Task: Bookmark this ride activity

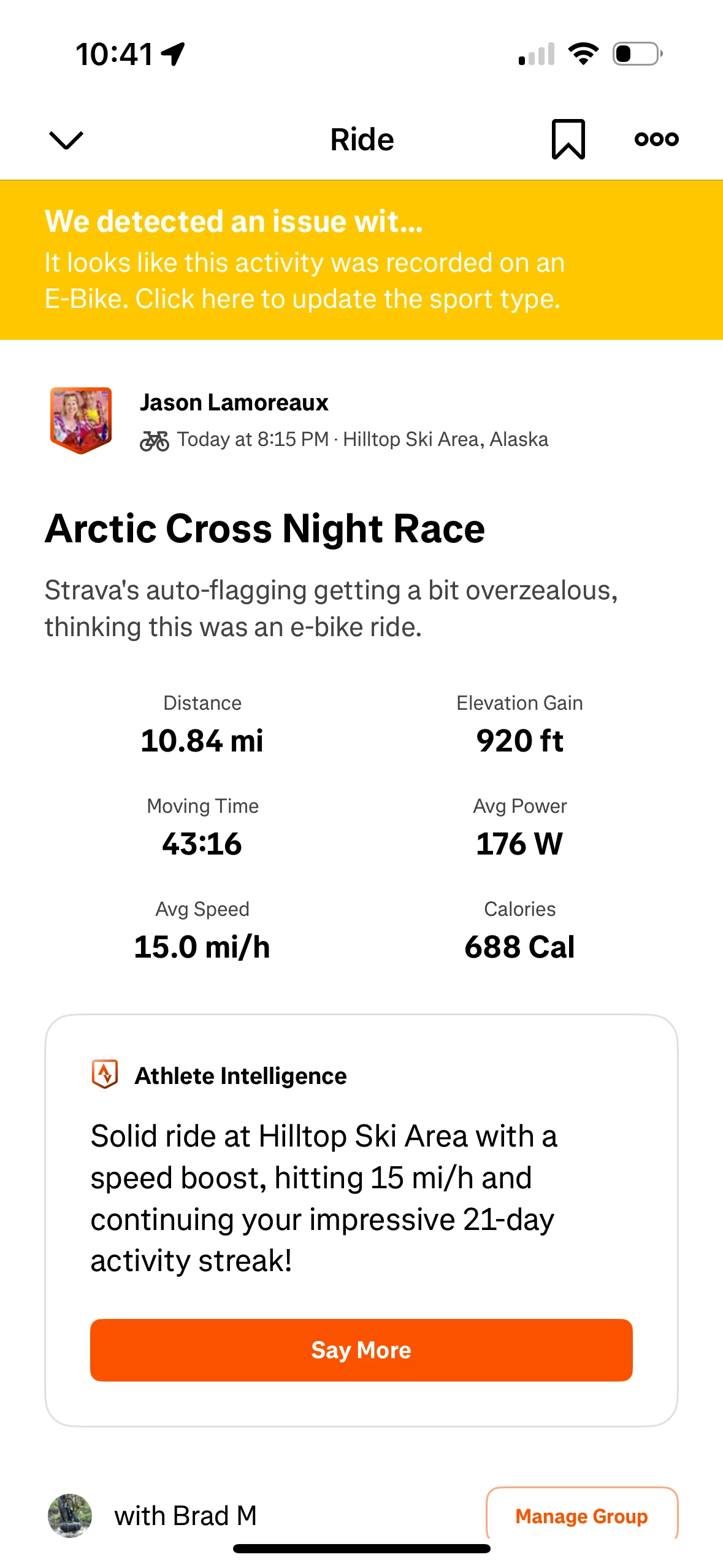Action: click(x=568, y=140)
